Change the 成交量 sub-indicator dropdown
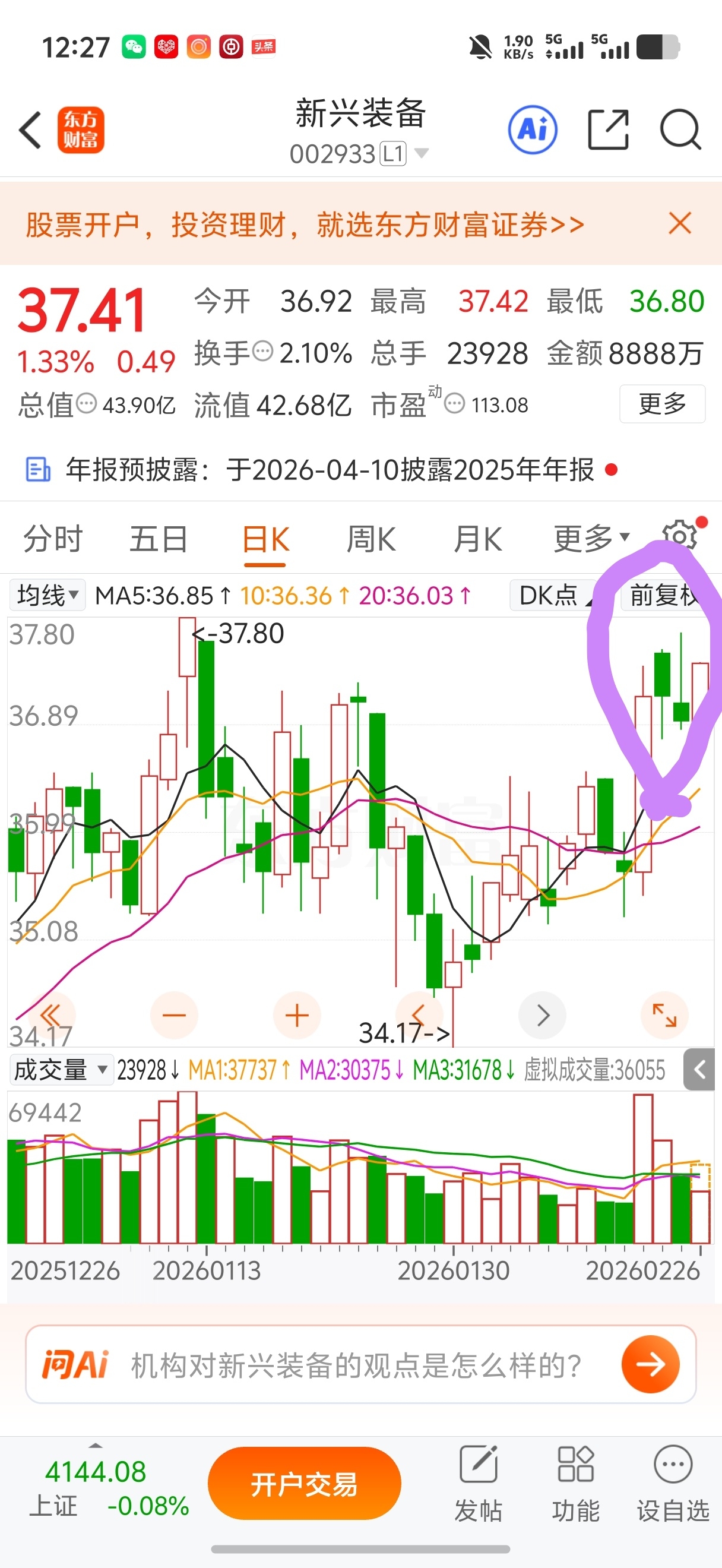 pyautogui.click(x=60, y=1070)
